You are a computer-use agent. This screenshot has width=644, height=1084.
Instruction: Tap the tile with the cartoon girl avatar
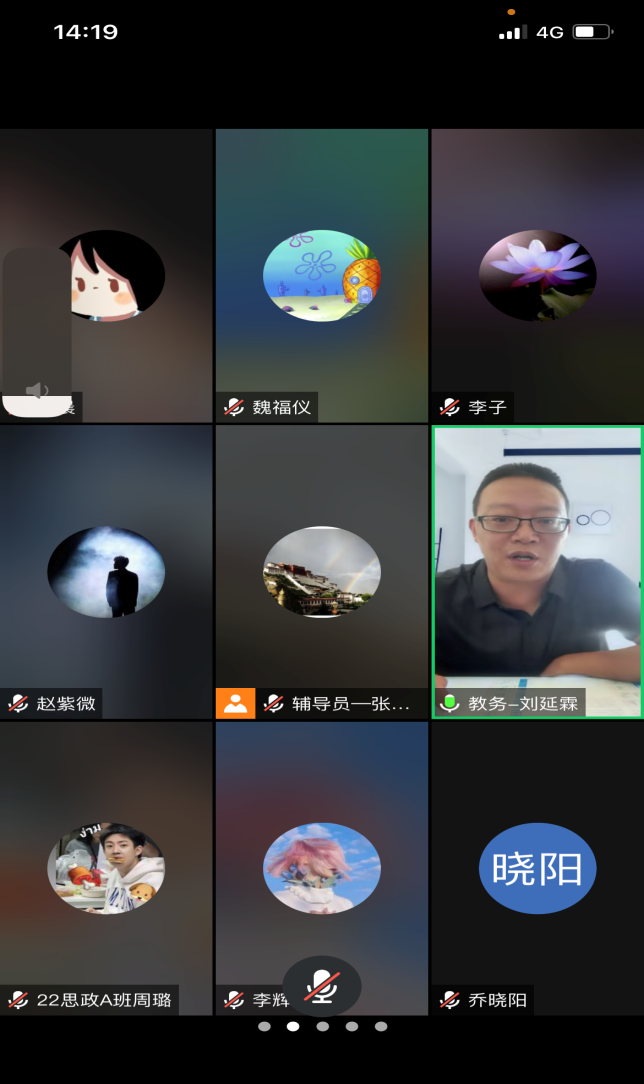point(130,275)
